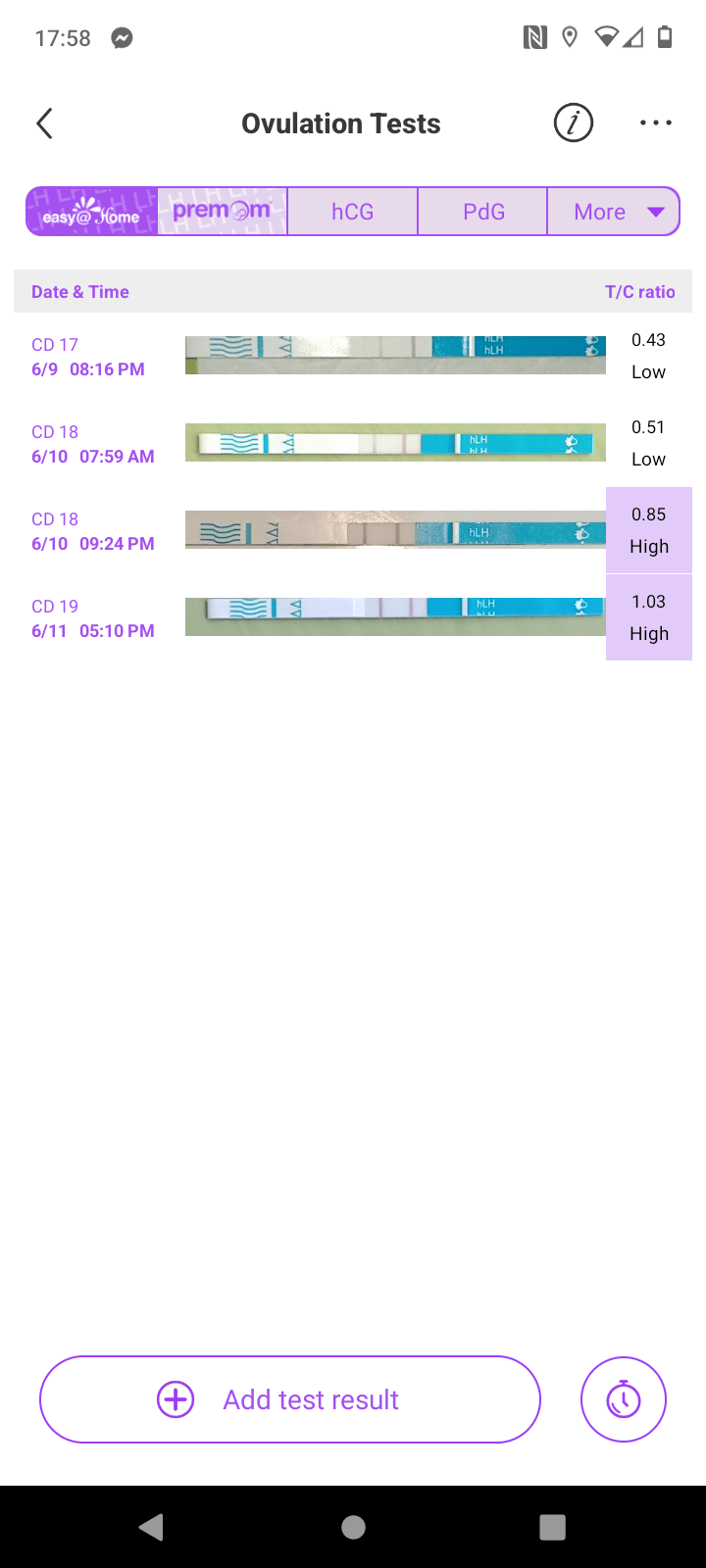Add test result

(x=290, y=1399)
